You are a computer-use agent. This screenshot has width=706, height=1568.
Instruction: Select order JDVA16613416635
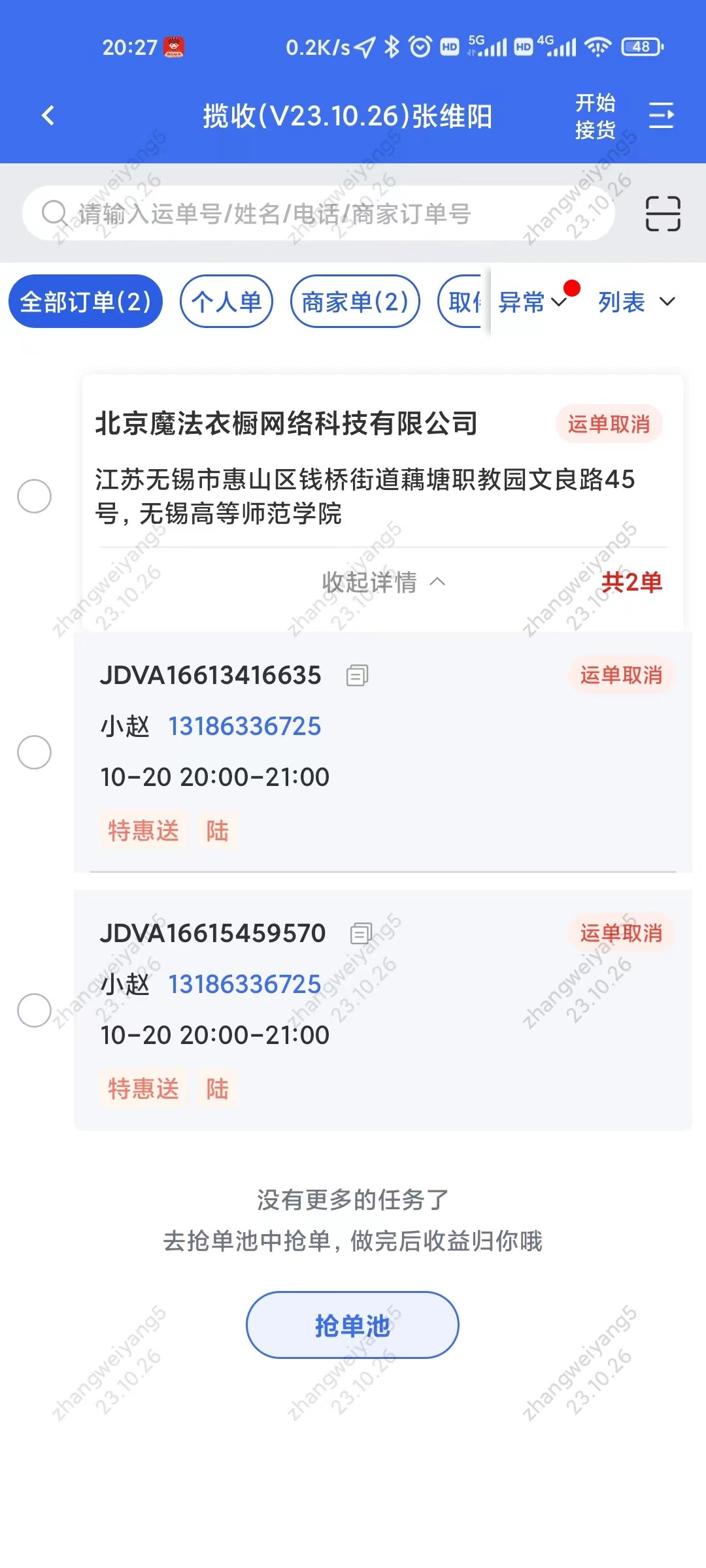tap(34, 752)
